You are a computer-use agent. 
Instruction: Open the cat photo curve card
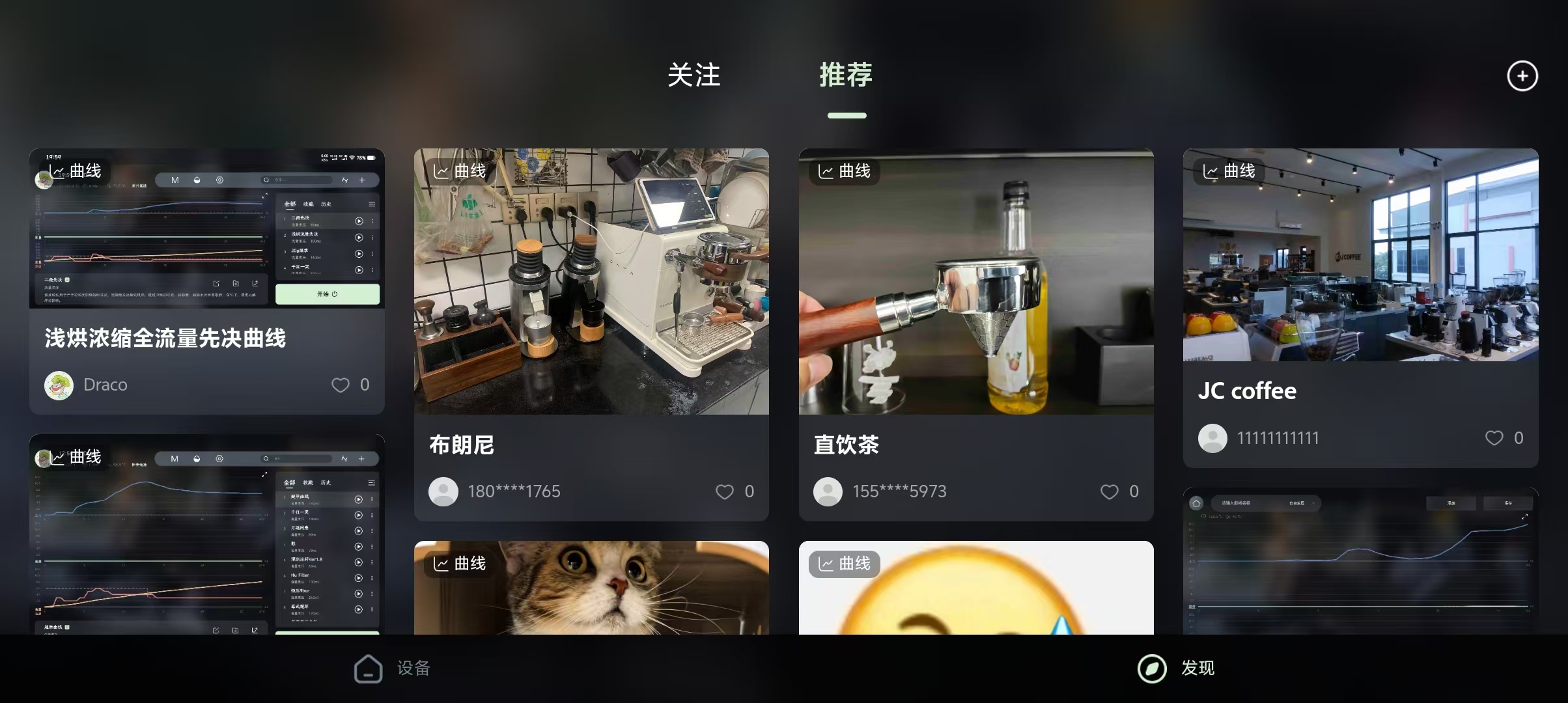pos(591,589)
